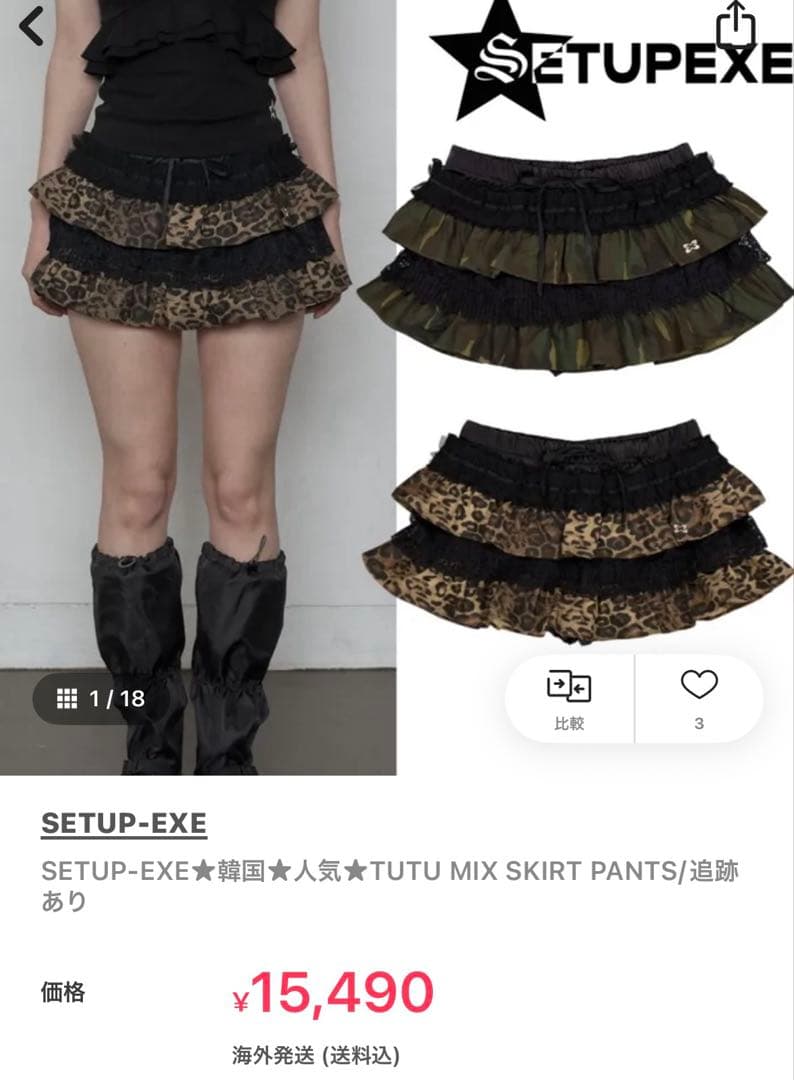Screen dimensions: 794x1080
Task: Go back to the previous page
Action: pyautogui.click(x=32, y=26)
